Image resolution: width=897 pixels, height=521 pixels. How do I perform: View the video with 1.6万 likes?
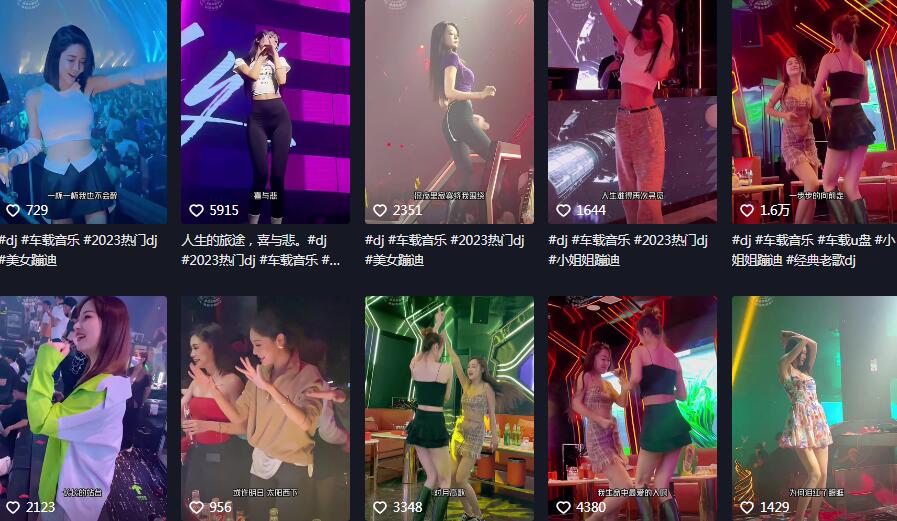[x=814, y=110]
